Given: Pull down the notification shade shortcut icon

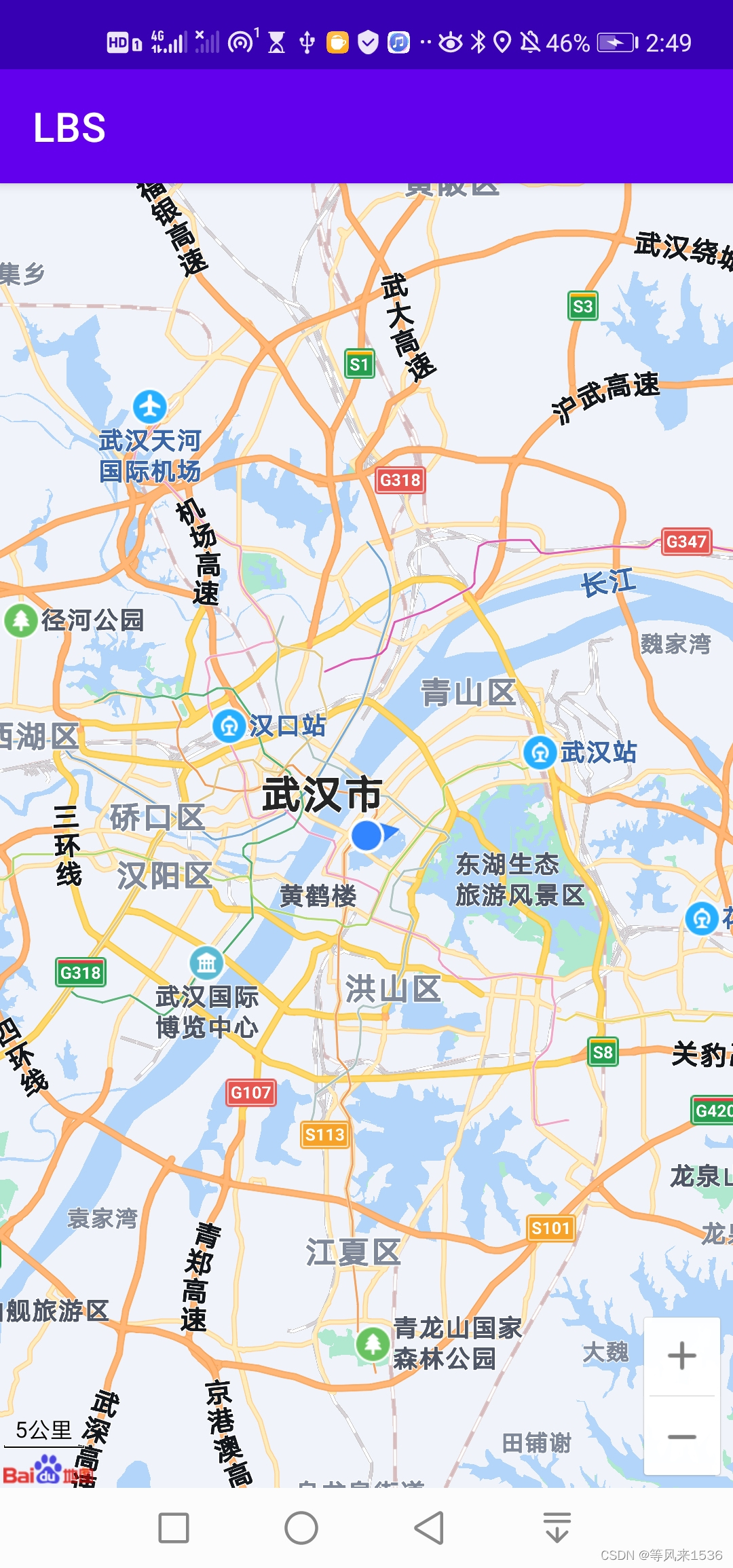Looking at the screenshot, I should pyautogui.click(x=557, y=1528).
